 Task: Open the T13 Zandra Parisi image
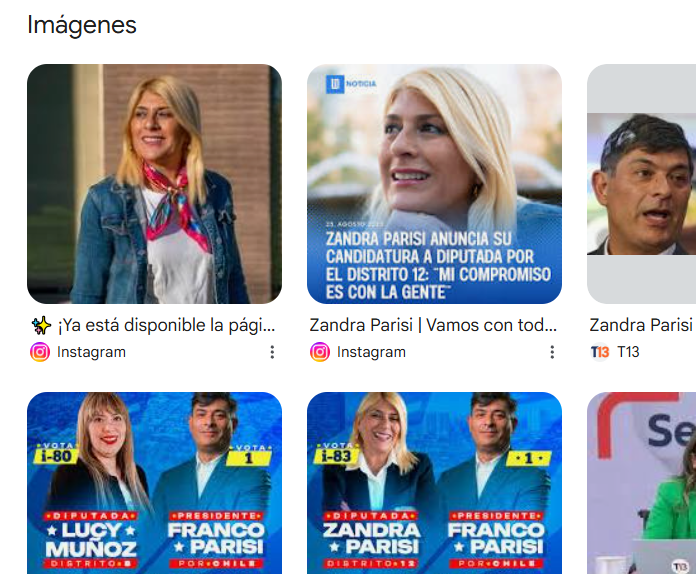coord(641,184)
